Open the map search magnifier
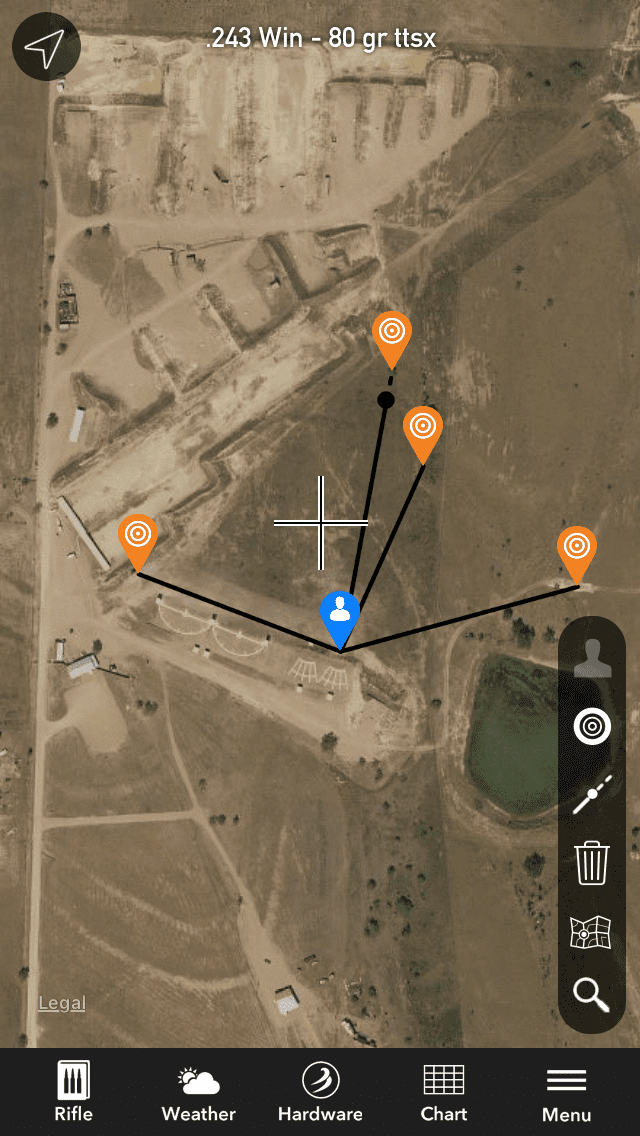 coord(592,994)
